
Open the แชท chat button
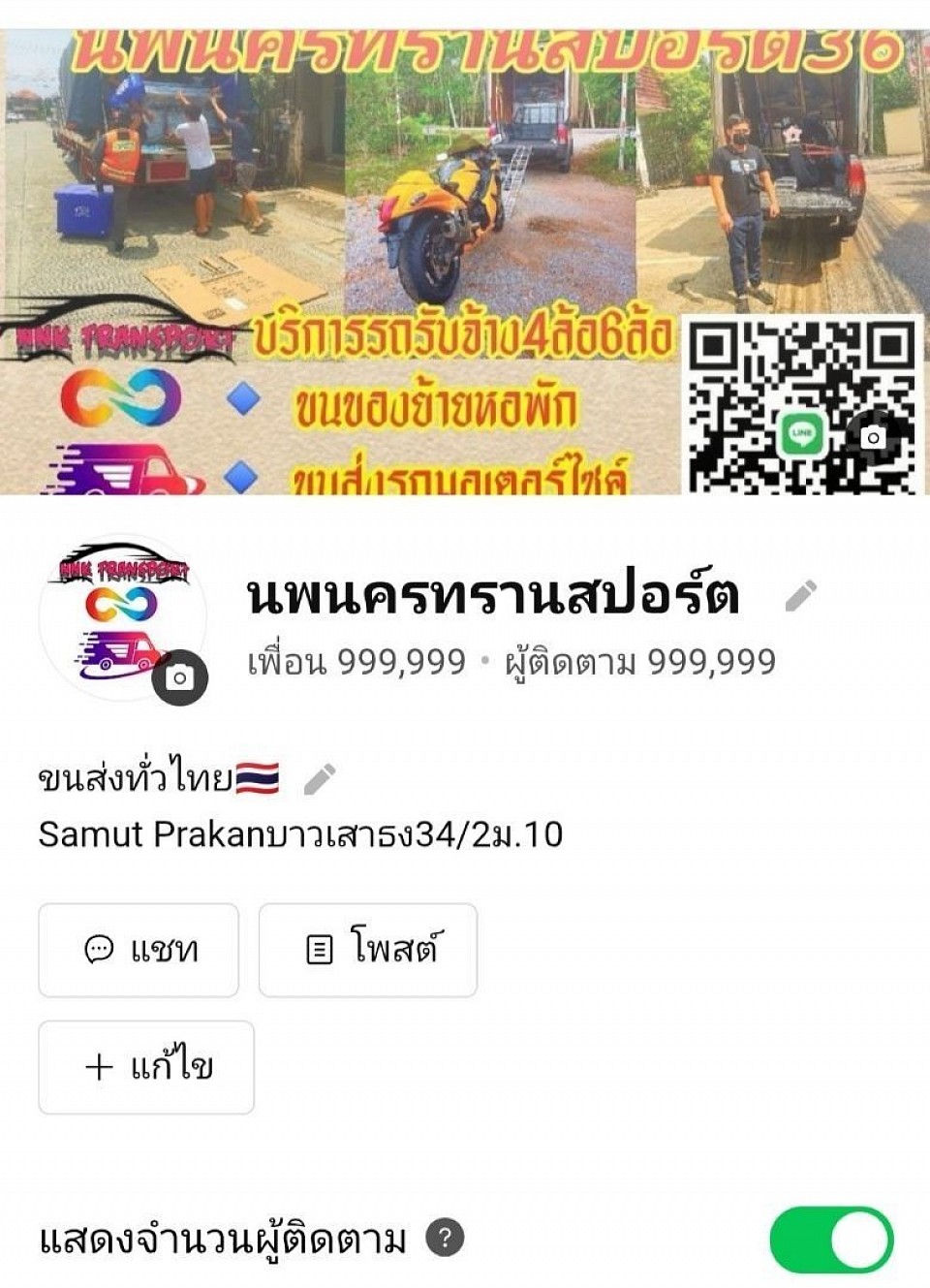(139, 950)
